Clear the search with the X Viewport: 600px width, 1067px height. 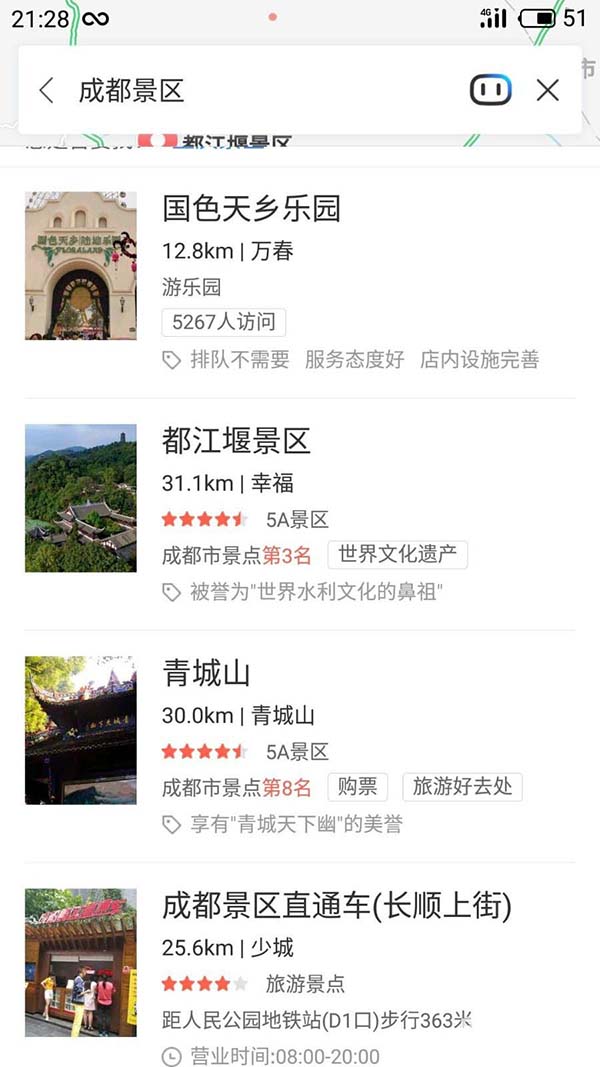point(547,91)
